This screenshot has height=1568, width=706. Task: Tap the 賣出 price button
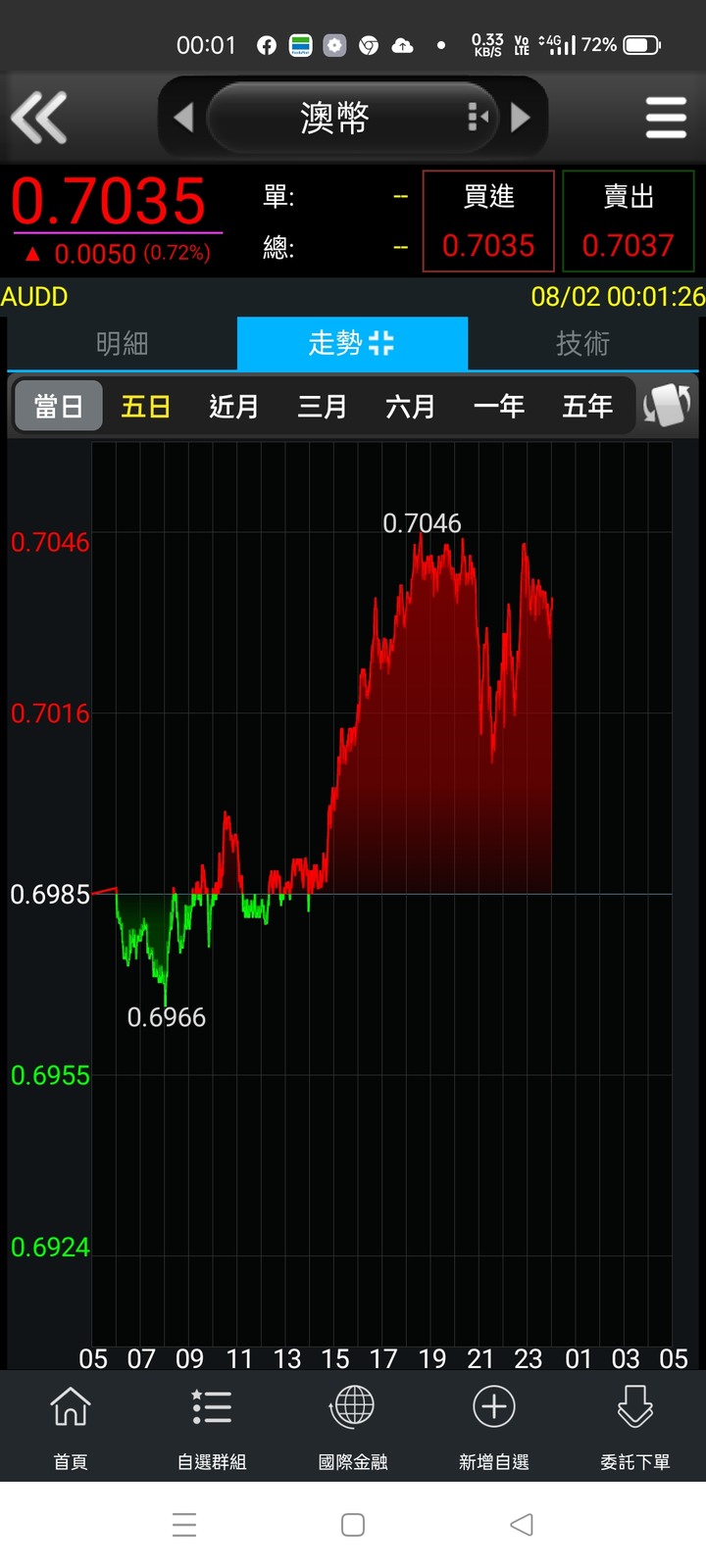tap(629, 220)
